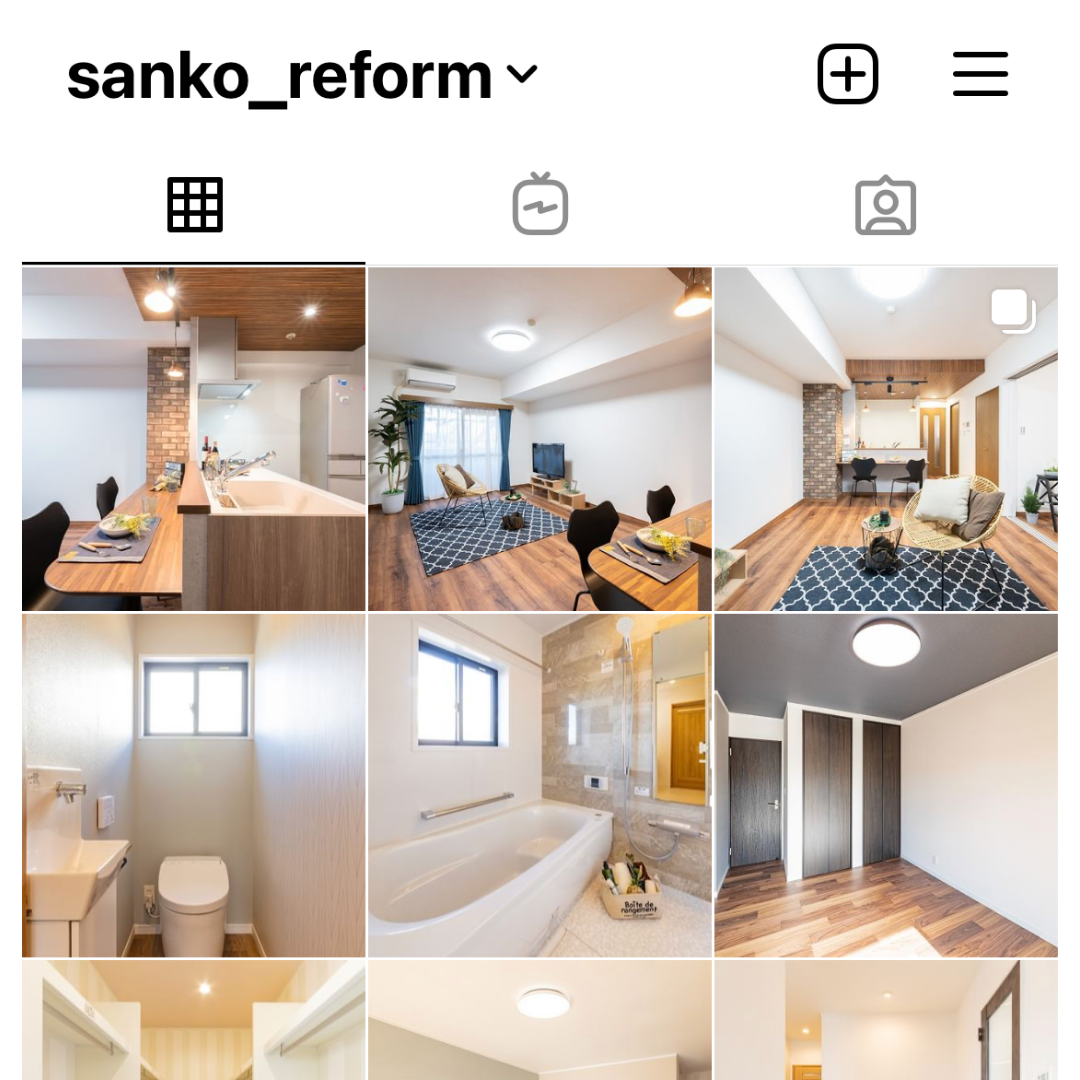Image resolution: width=1080 pixels, height=1080 pixels.
Task: Open the multi-photo living room rattan chair post
Action: (x=886, y=439)
